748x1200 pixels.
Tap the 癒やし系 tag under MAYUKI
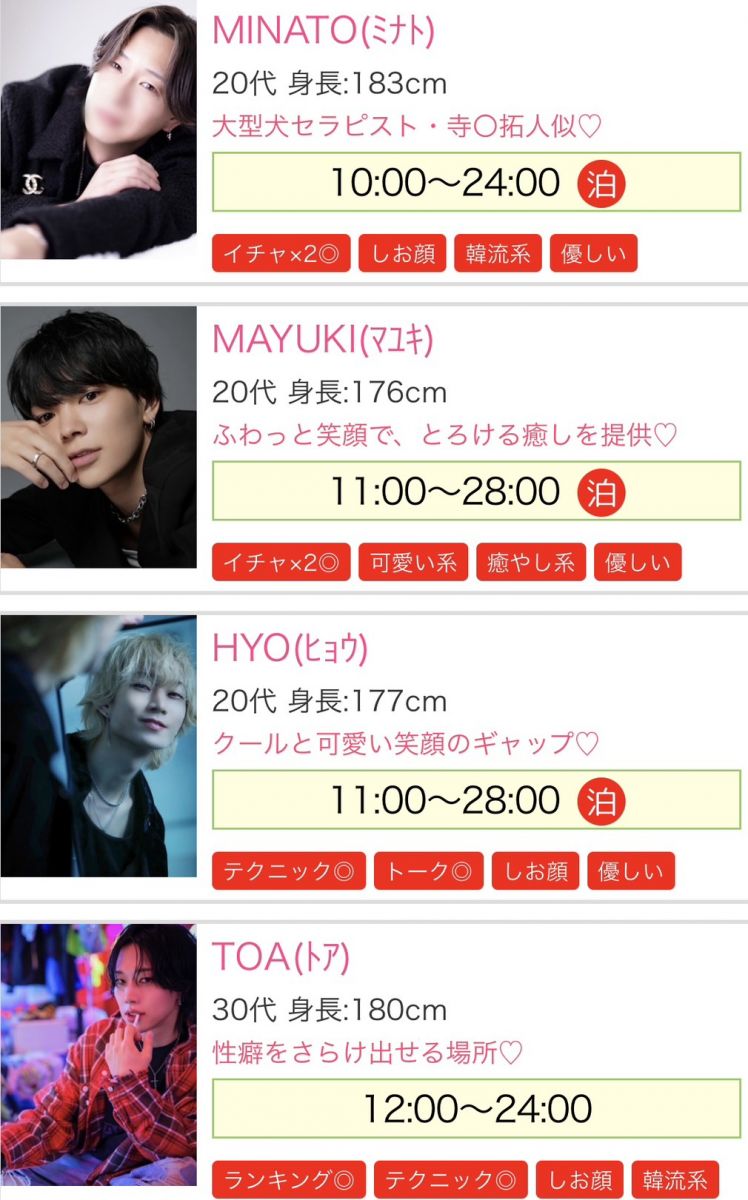[x=530, y=563]
